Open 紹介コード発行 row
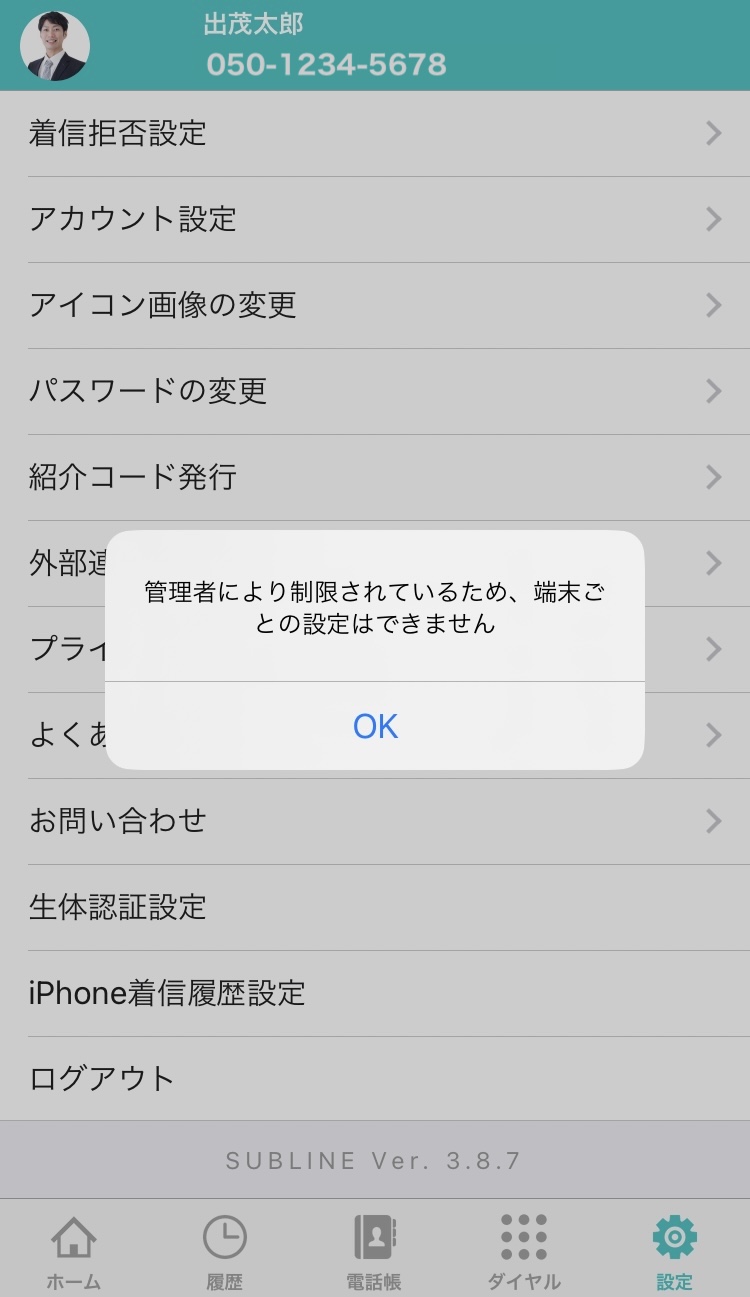The width and height of the screenshot is (750, 1297). 375,477
